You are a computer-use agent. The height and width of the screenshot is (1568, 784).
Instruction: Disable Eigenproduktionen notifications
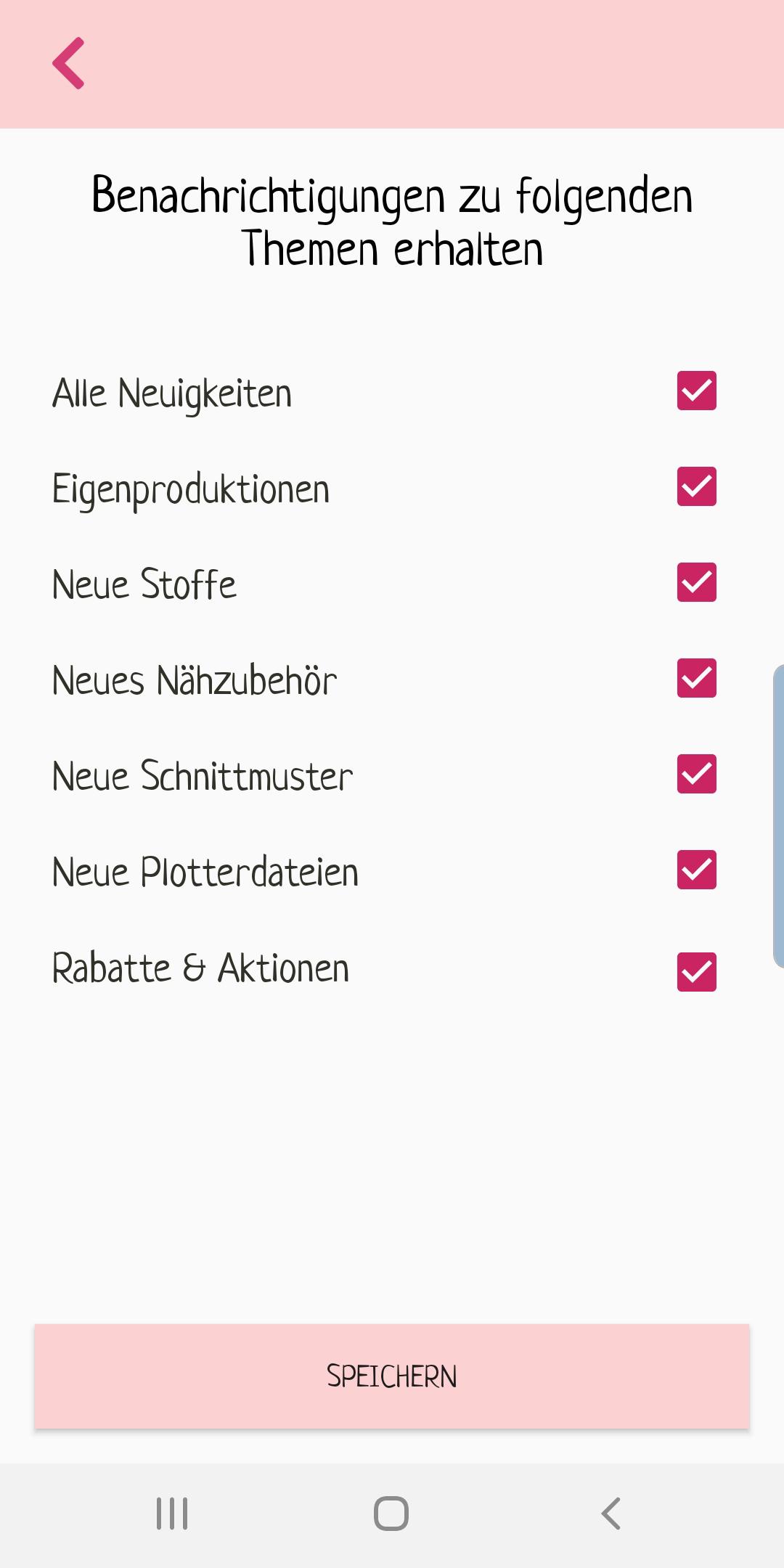[696, 486]
